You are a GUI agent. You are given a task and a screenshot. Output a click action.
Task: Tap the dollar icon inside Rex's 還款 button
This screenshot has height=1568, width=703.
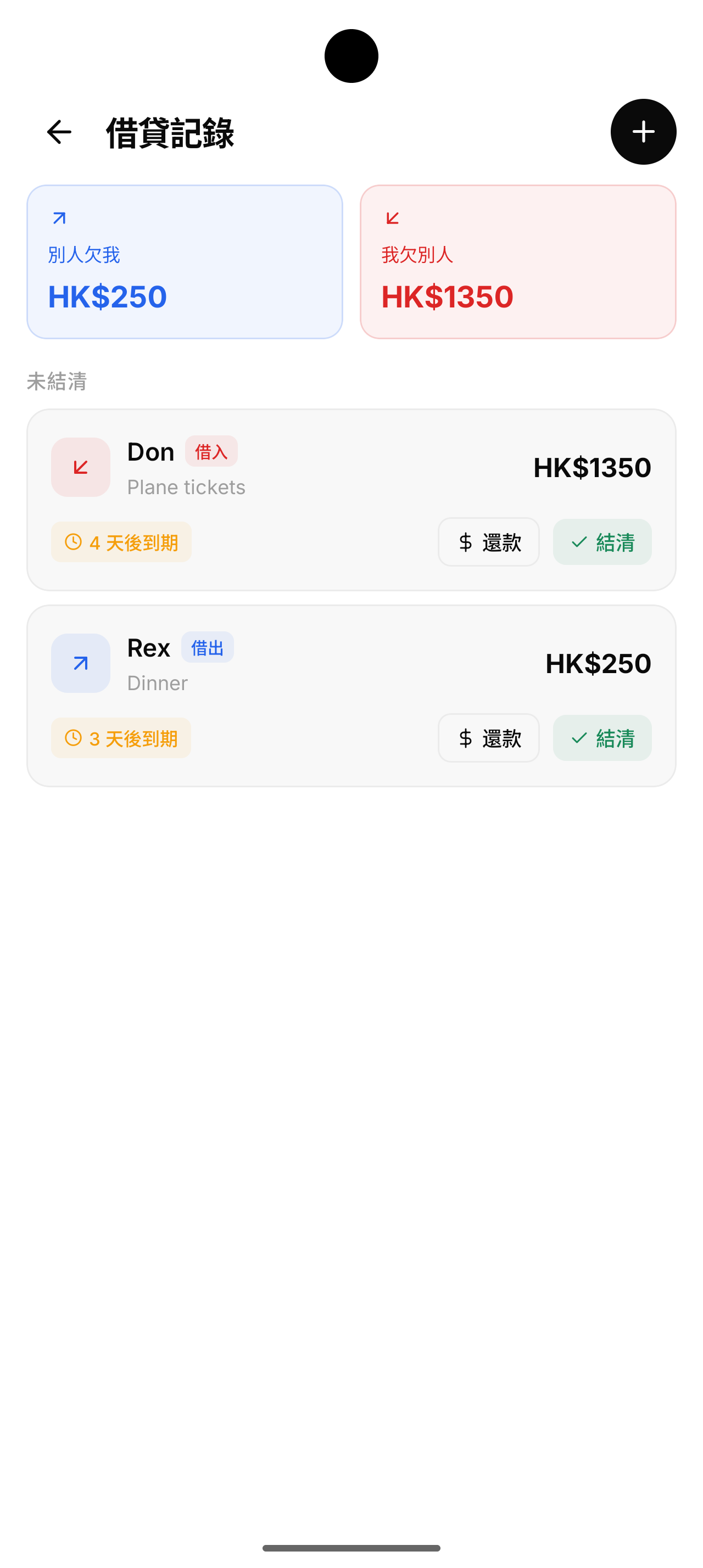point(465,738)
